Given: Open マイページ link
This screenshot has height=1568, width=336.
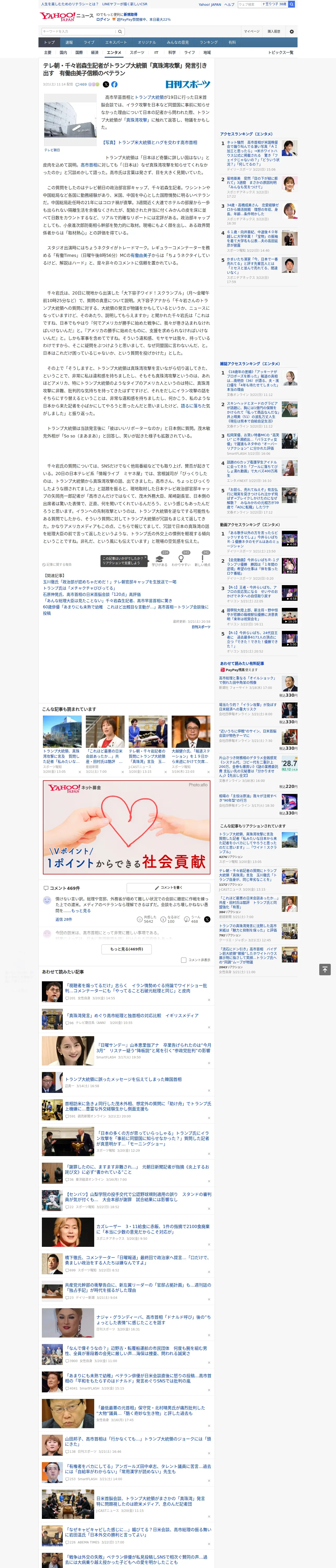Looking at the screenshot, I should click(252, 31).
